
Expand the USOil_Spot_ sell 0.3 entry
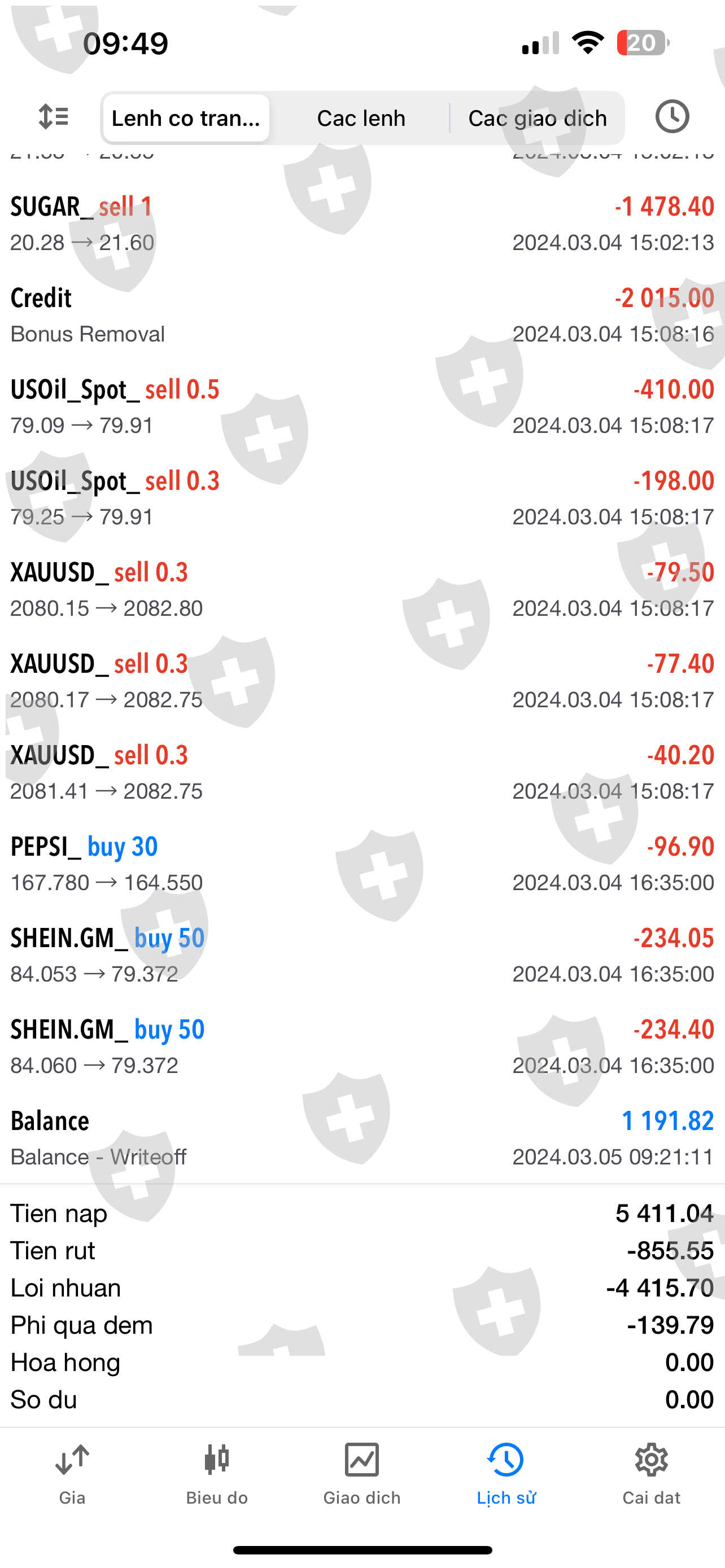click(362, 498)
